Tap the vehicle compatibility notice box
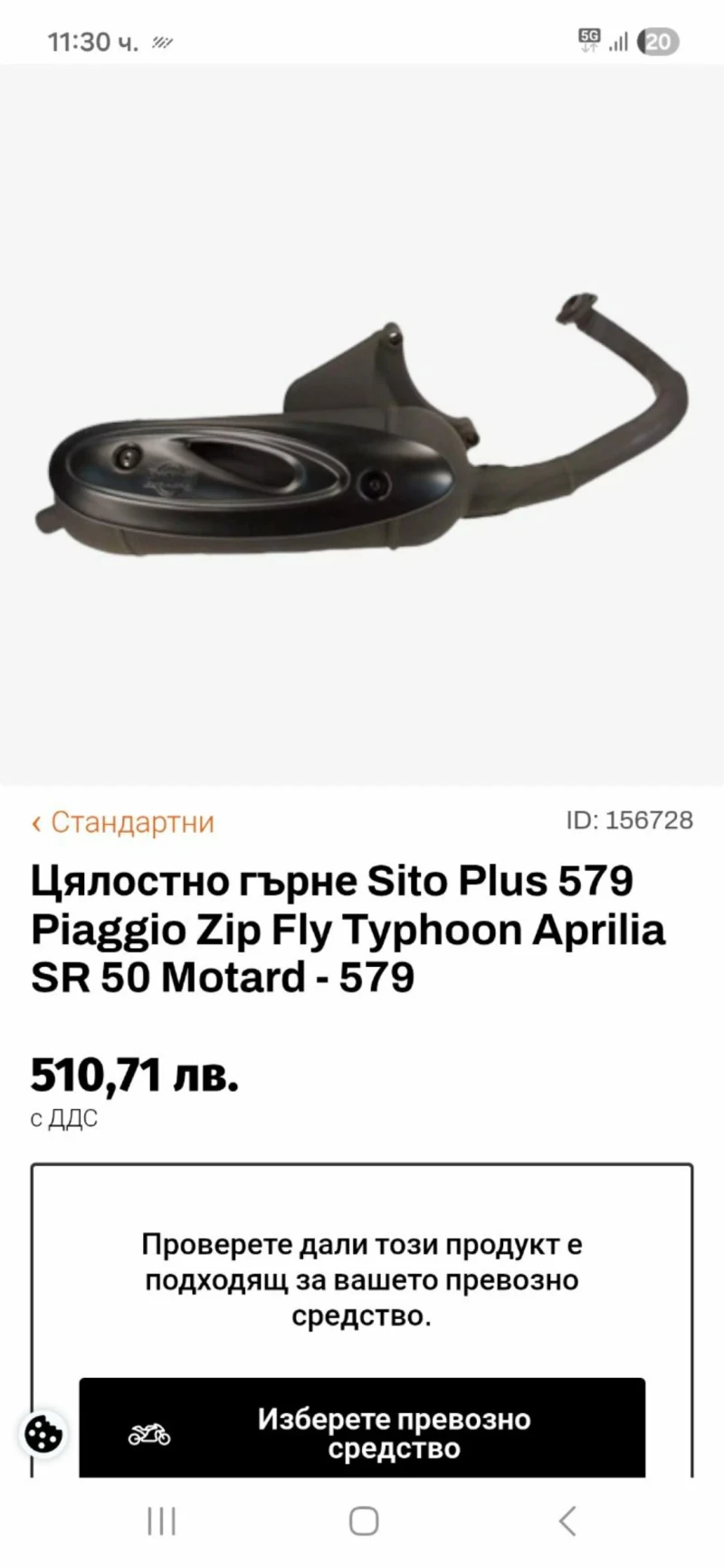The height and width of the screenshot is (1568, 724). pos(362,1281)
